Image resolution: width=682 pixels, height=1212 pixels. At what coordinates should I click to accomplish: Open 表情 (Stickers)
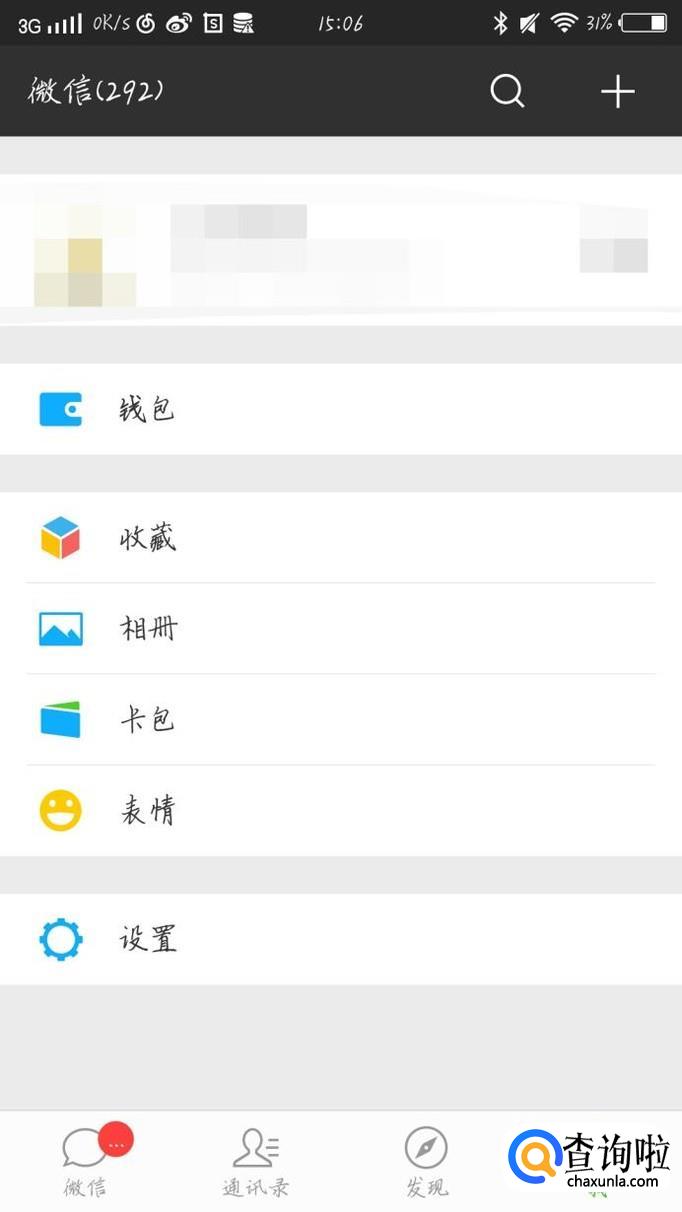[340, 811]
